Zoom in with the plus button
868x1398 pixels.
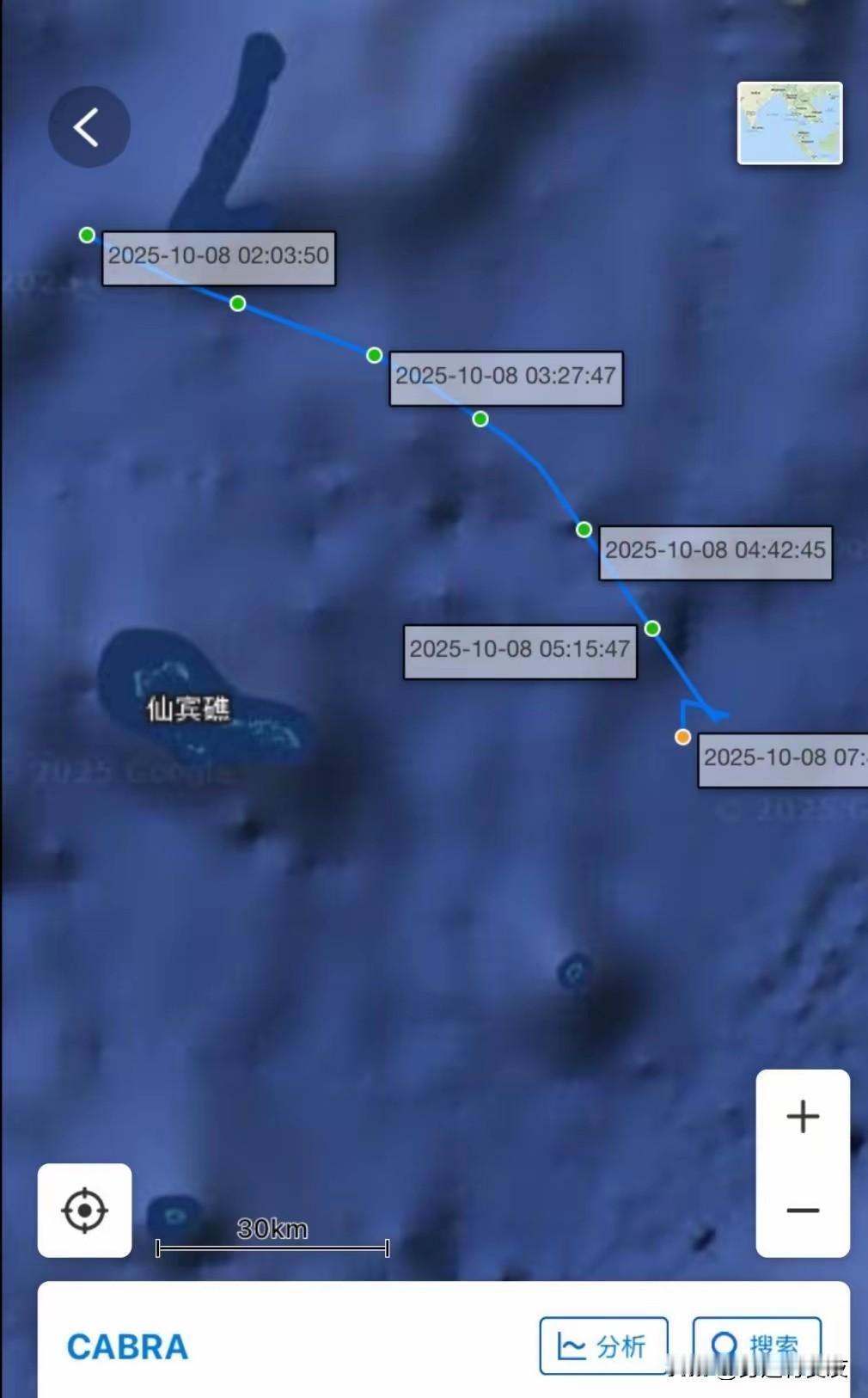click(802, 1116)
